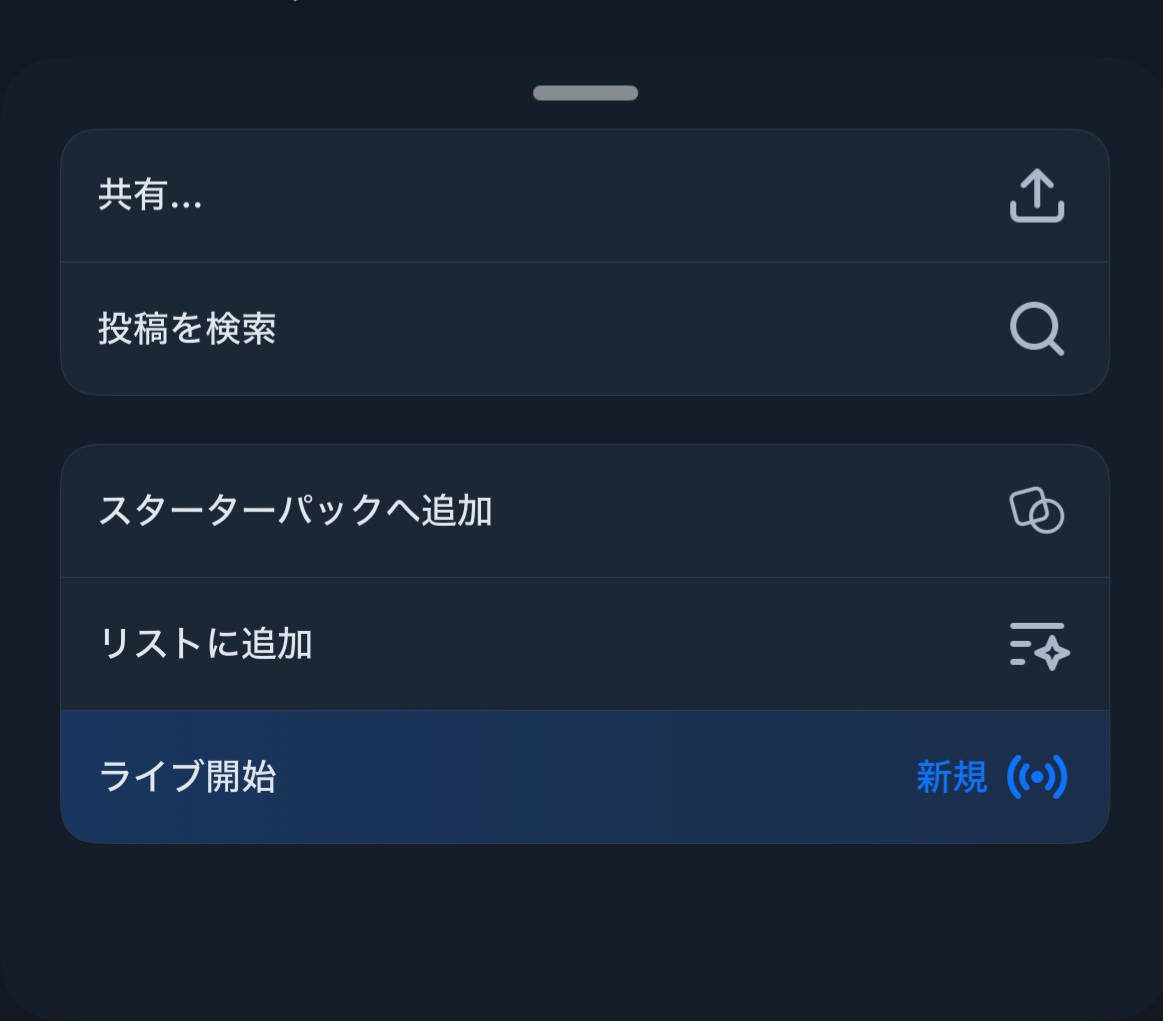Tap リストに追加 to add to list
Viewport: 1163px width, 1021px height.
pos(584,644)
